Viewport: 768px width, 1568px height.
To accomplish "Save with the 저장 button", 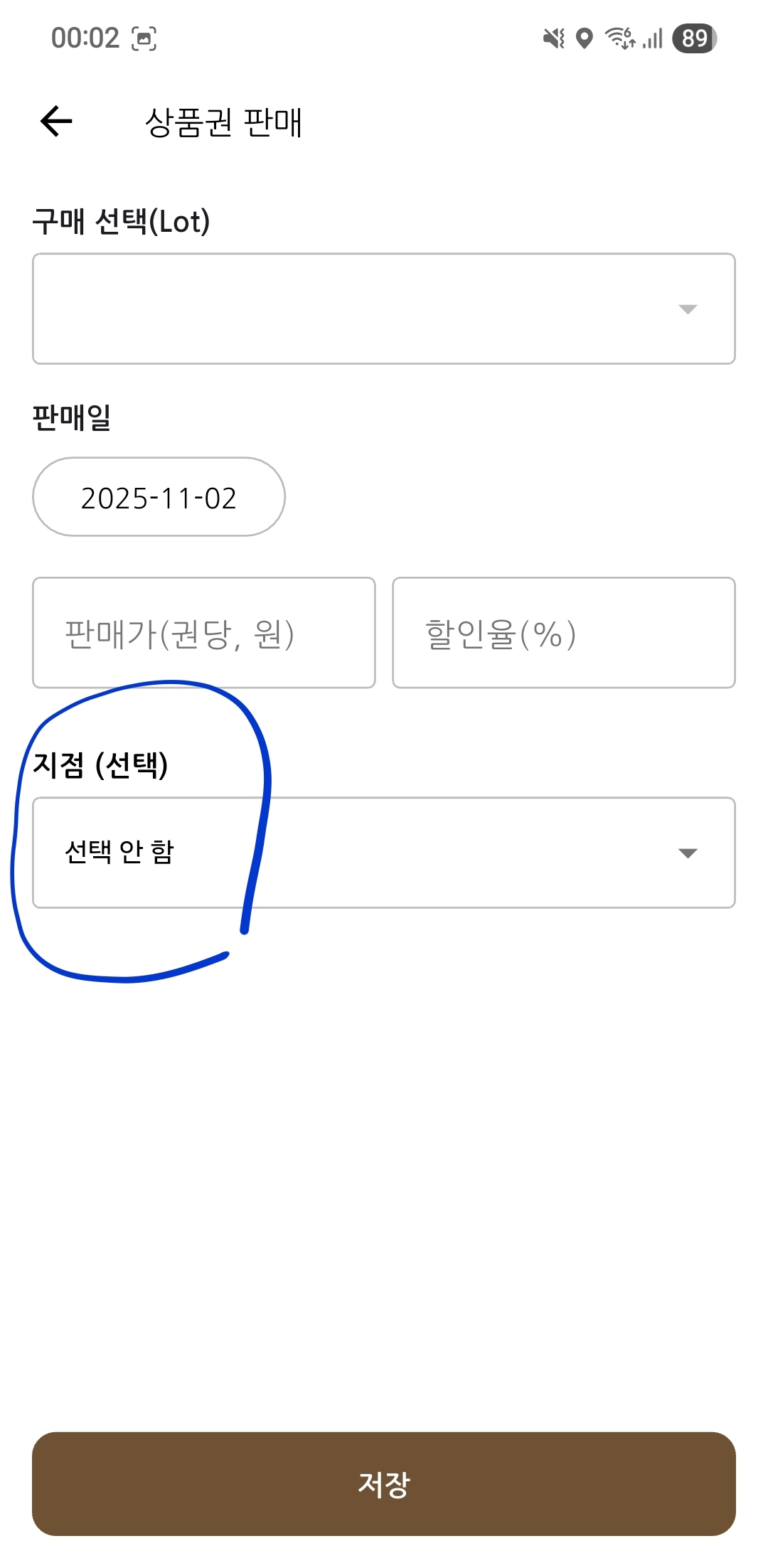I will 384,1483.
